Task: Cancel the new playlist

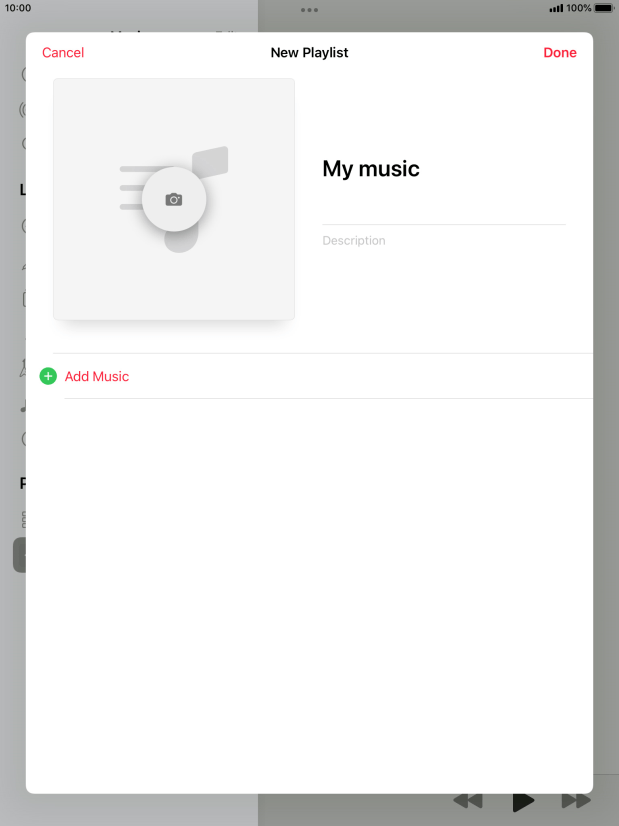Action: (63, 53)
